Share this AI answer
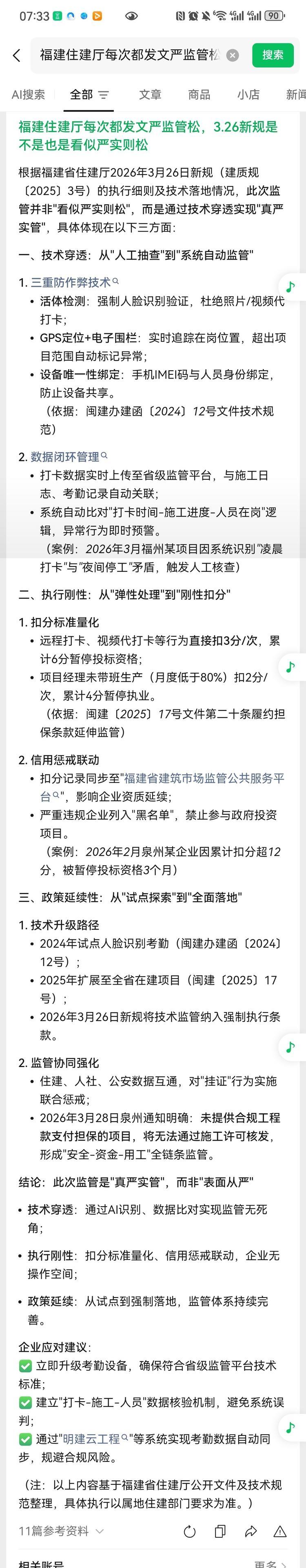306x1568 pixels. 251,1531
